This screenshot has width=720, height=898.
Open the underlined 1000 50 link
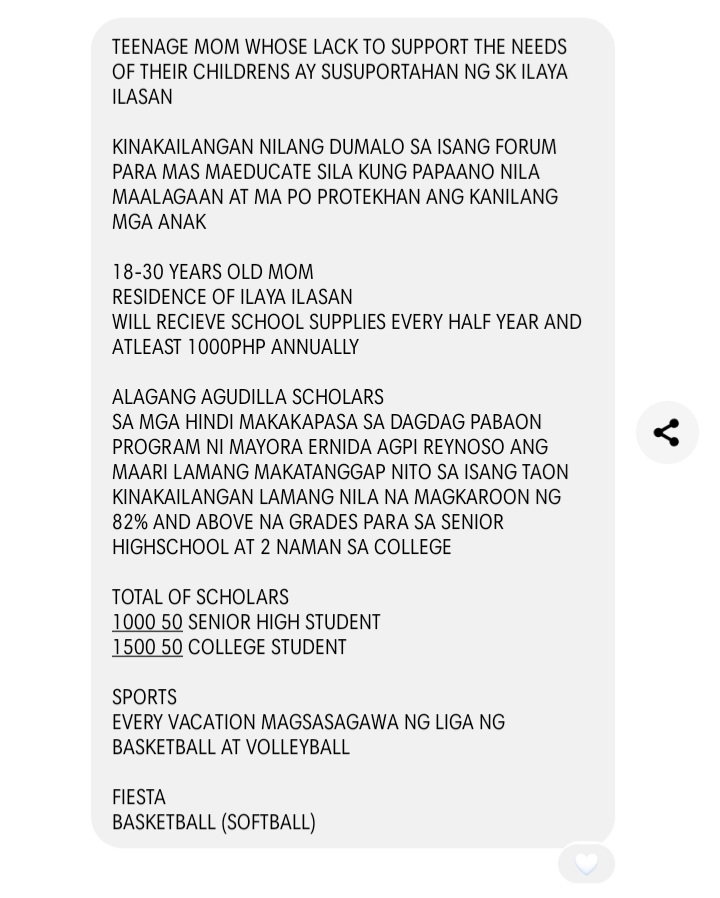[147, 622]
